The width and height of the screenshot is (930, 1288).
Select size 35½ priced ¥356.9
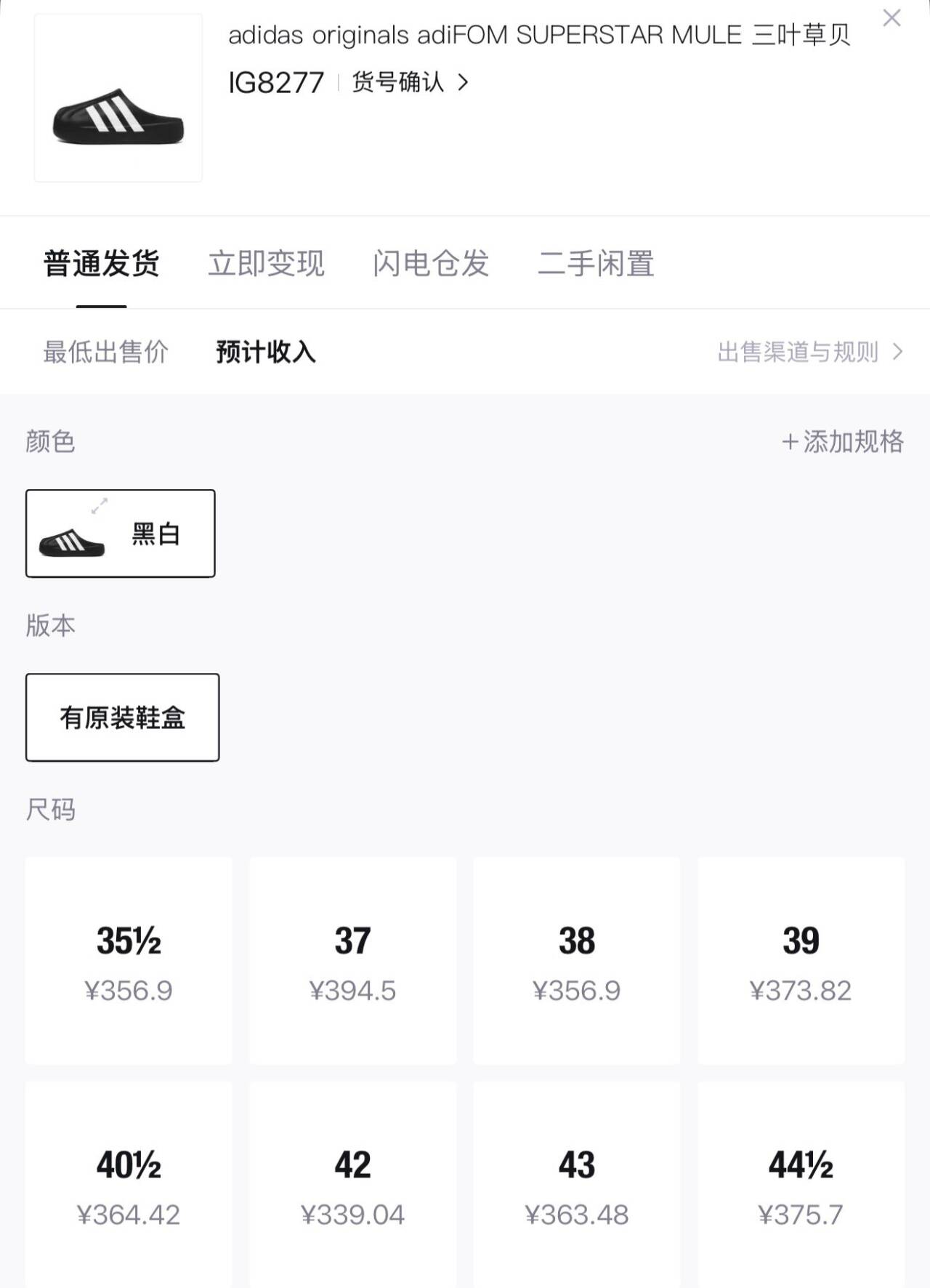coord(128,959)
